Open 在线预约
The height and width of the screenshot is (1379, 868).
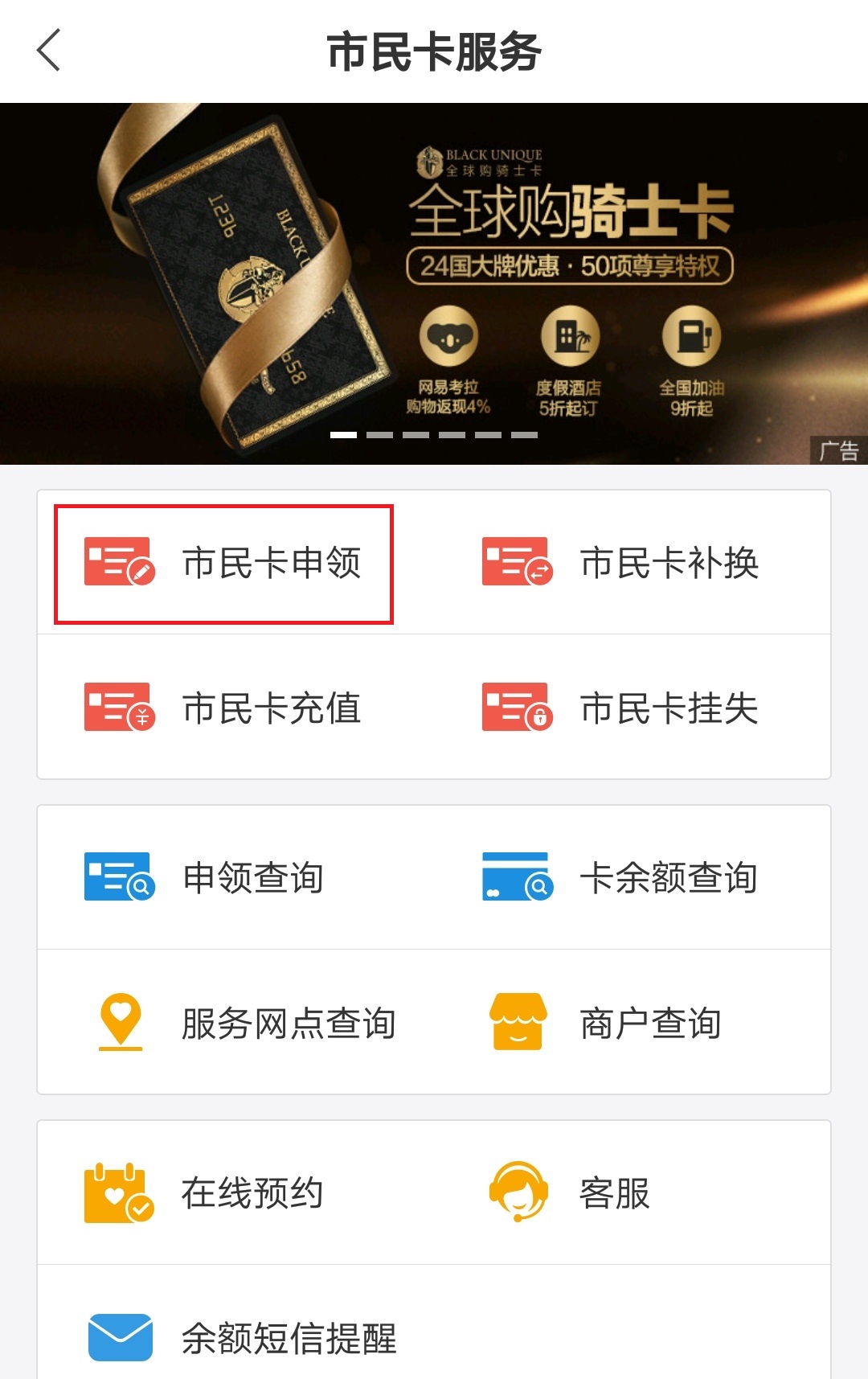[x=205, y=1192]
